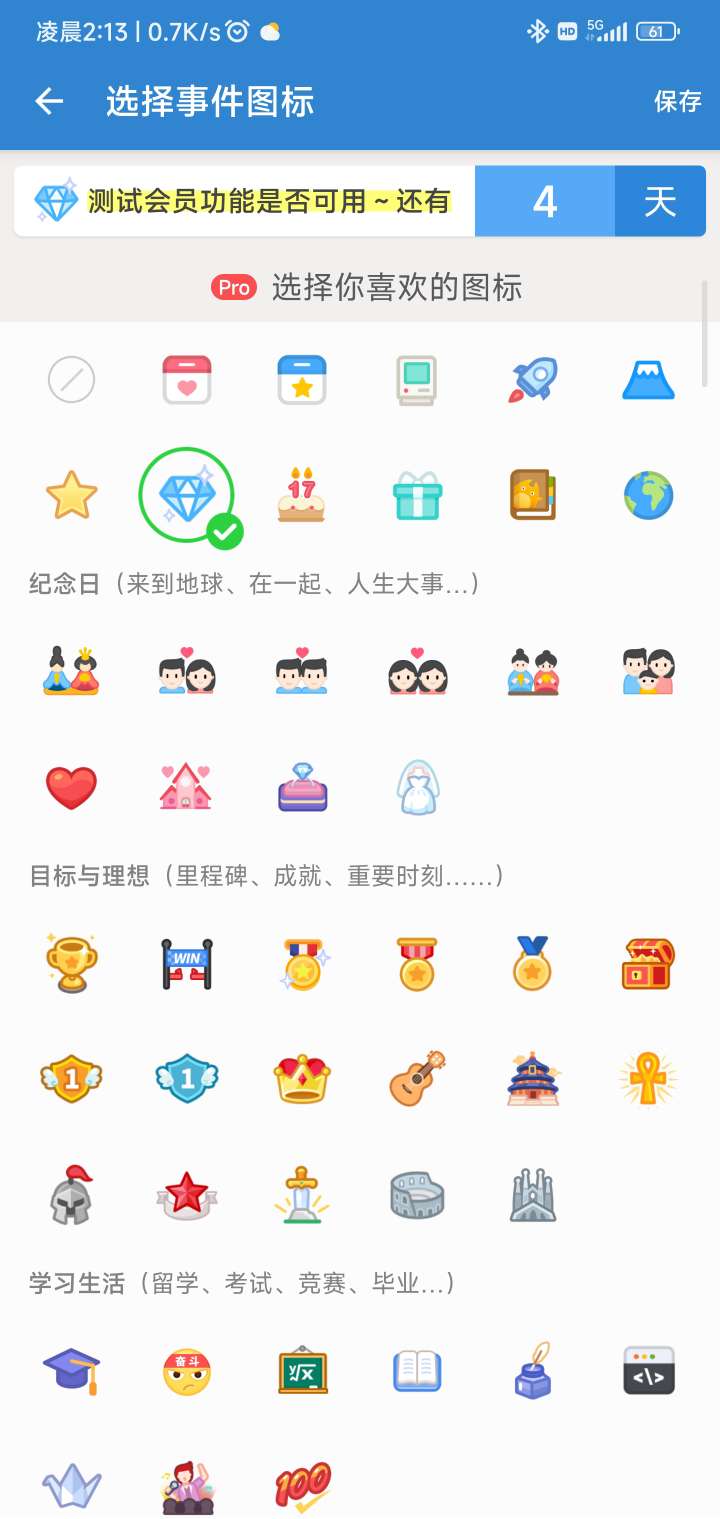Tap 保存 to save the icon
This screenshot has height=1519, width=720.
677,101
